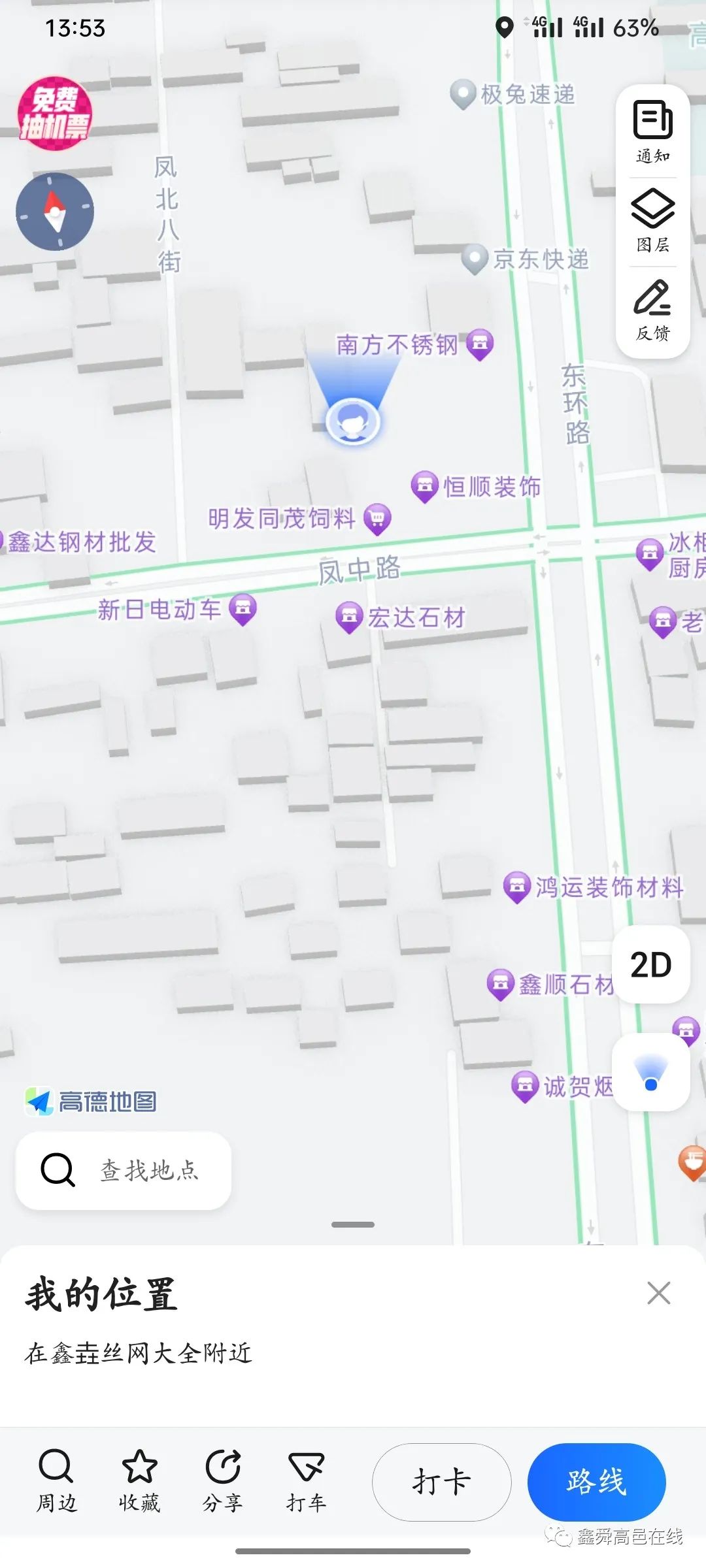Screen dimensions: 706x1568
Task: Save this location with 收藏
Action: 139,1481
